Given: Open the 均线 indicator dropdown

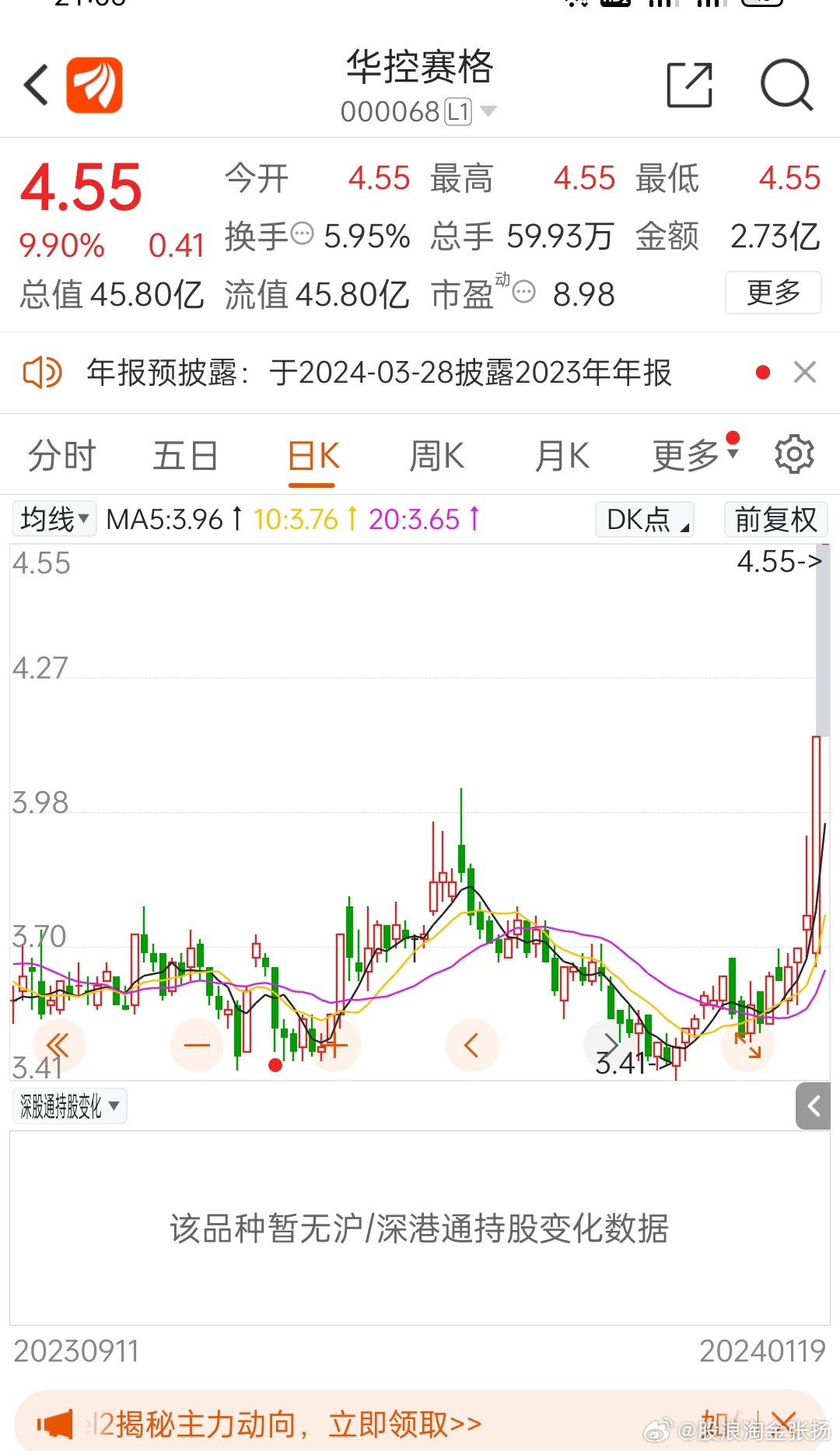Looking at the screenshot, I should 54,519.
